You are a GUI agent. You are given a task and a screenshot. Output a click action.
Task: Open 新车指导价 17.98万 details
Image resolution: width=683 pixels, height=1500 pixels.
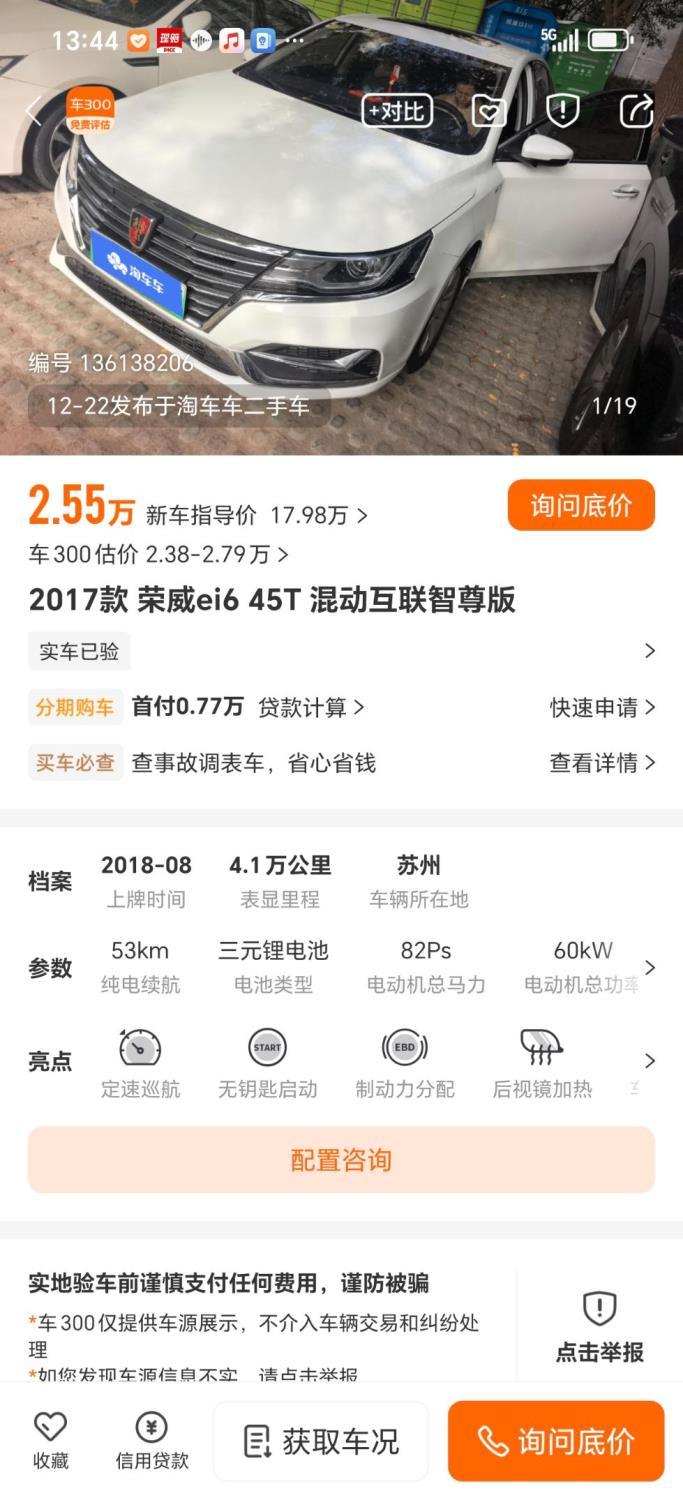pos(257,516)
